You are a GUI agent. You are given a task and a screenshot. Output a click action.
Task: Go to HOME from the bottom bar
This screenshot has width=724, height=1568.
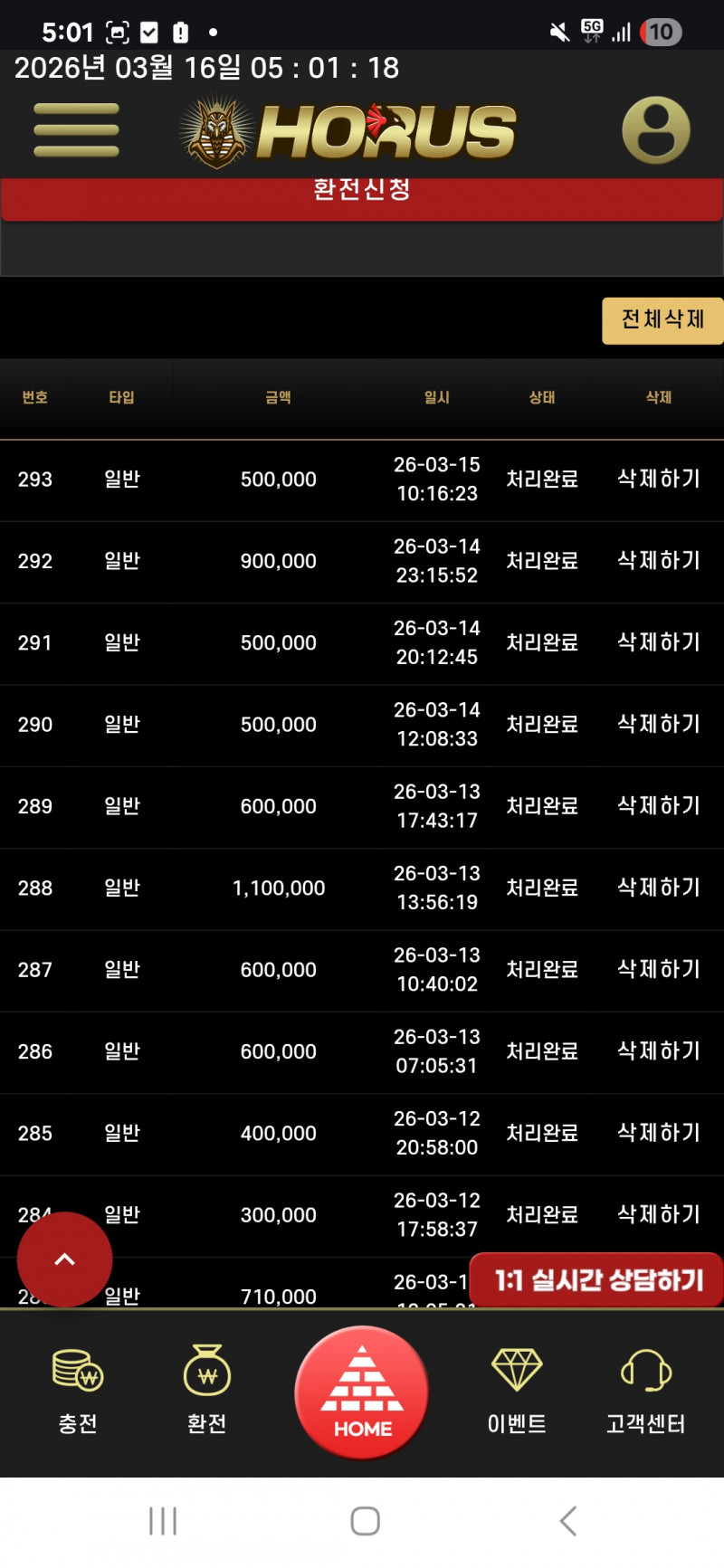tap(362, 1393)
